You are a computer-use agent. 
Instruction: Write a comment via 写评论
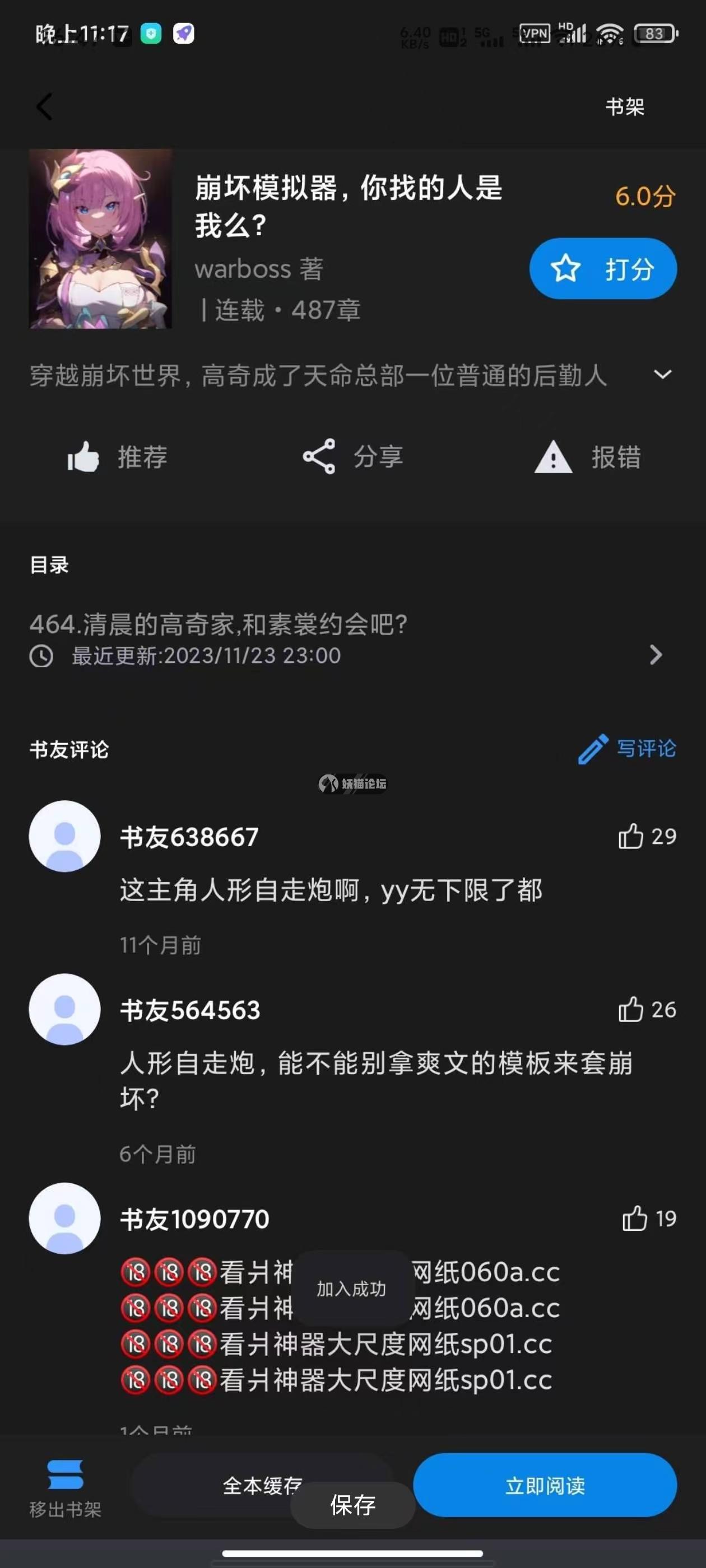coord(628,748)
